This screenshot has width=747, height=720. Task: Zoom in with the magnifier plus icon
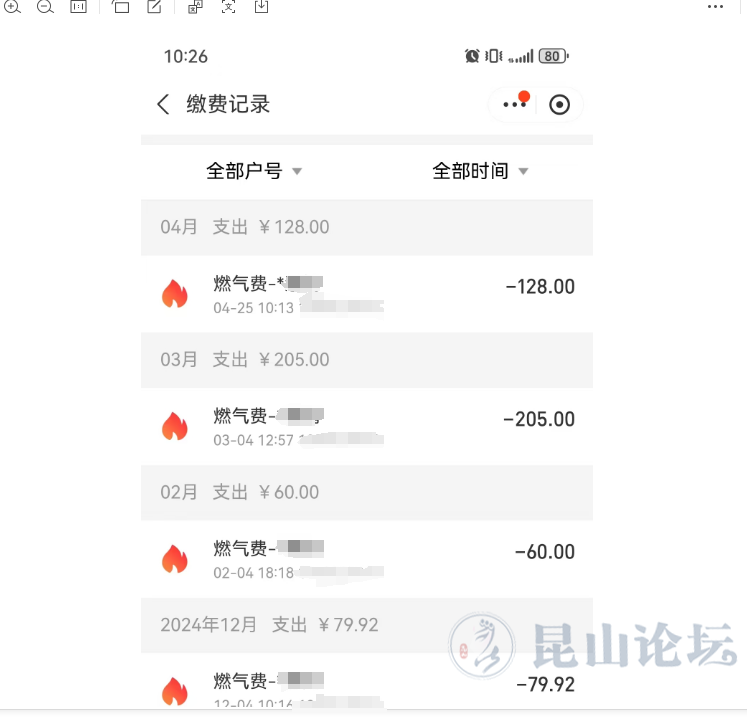(x=12, y=7)
